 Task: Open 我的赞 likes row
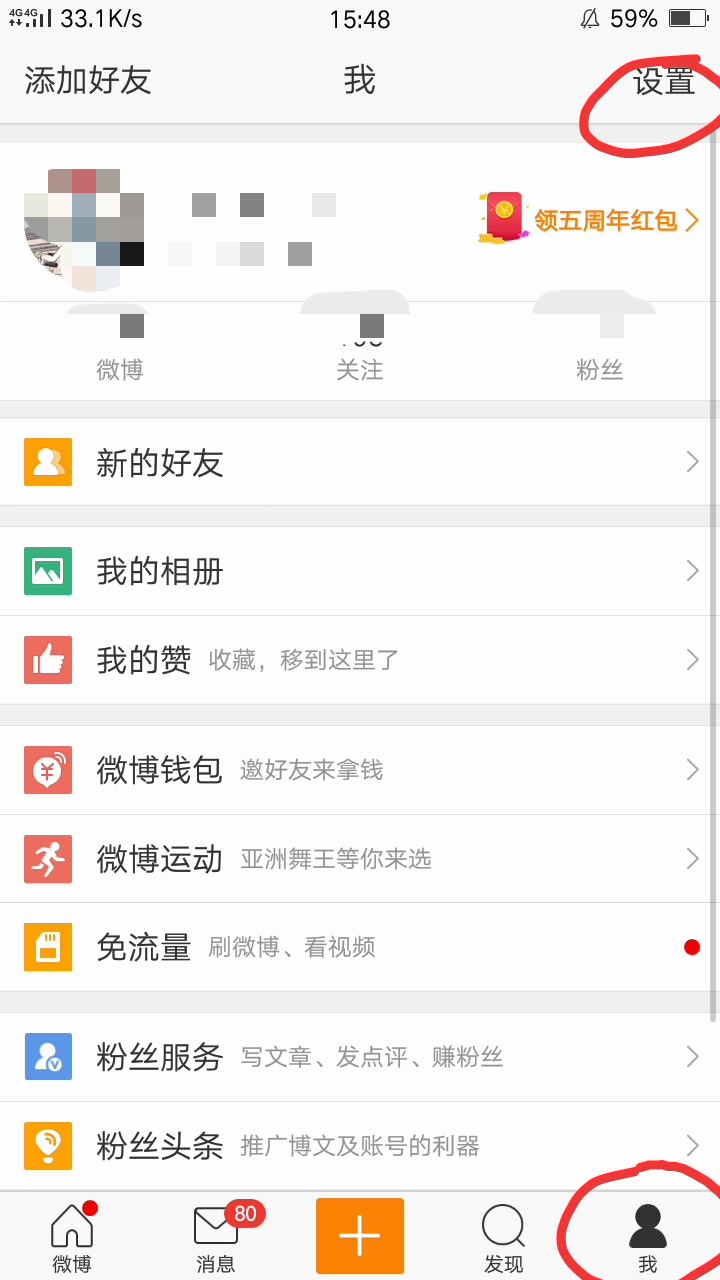tap(360, 660)
